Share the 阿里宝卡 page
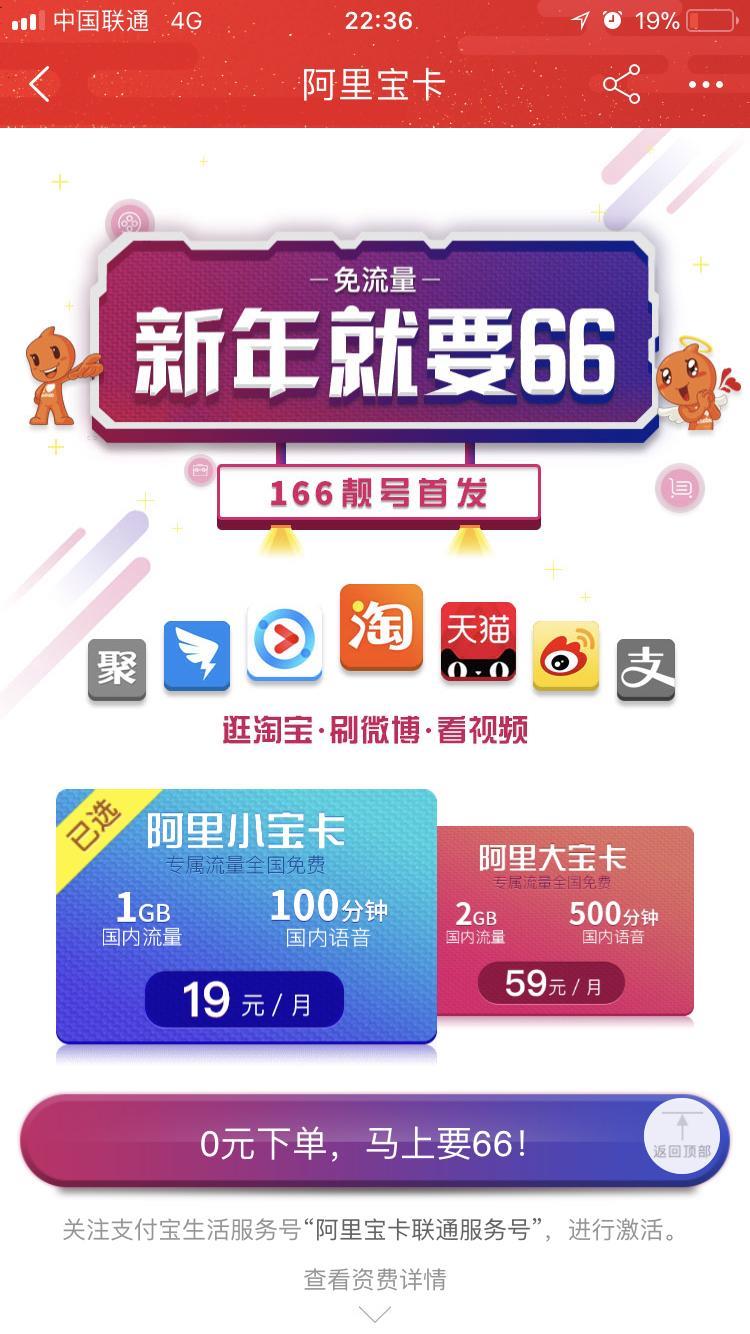750x1334 pixels. (x=621, y=85)
